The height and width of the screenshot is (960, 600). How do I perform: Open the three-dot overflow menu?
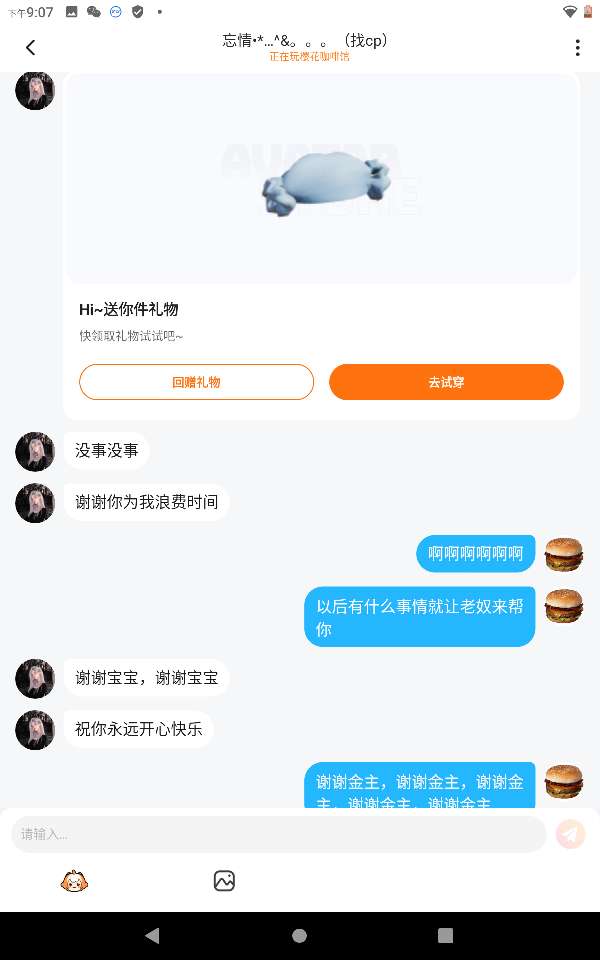(x=577, y=48)
